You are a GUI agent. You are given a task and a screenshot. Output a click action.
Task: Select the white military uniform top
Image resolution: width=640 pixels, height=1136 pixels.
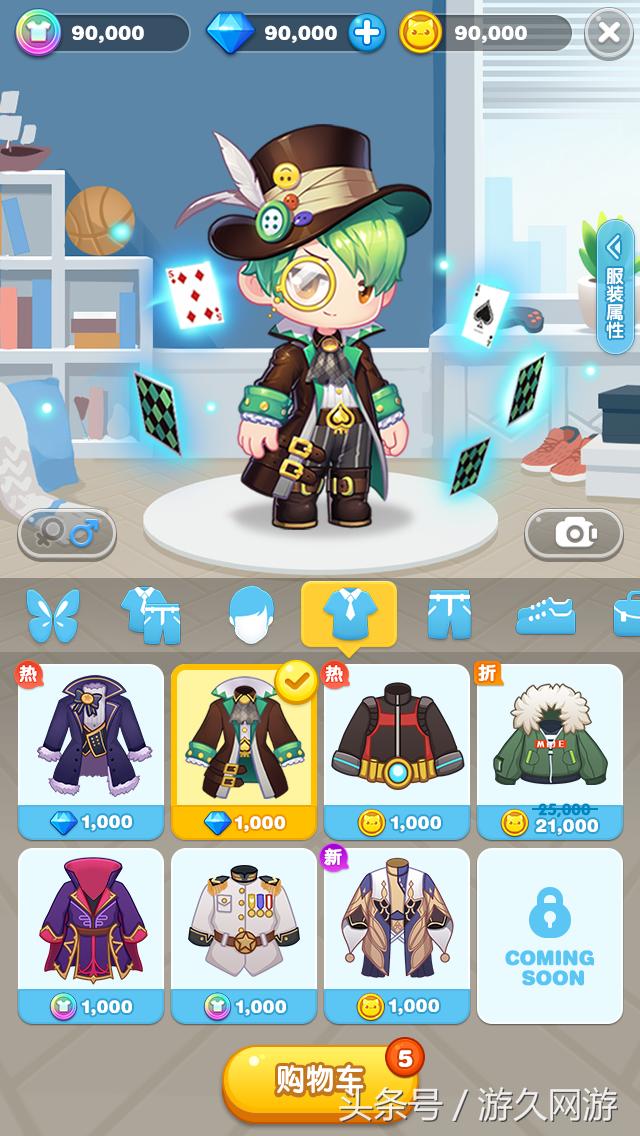pos(244,936)
